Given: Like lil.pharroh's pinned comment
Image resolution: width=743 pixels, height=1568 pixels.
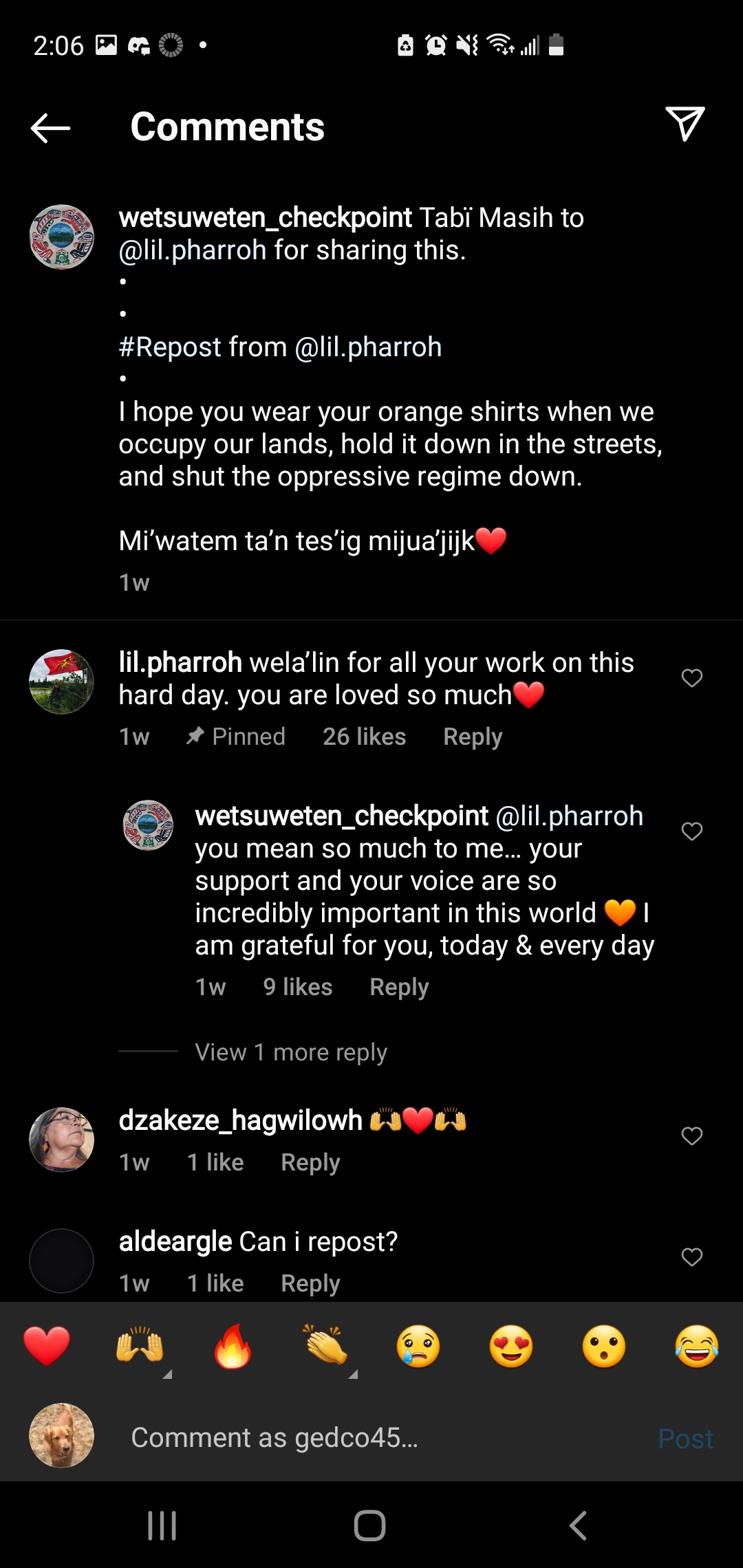Looking at the screenshot, I should tap(691, 678).
